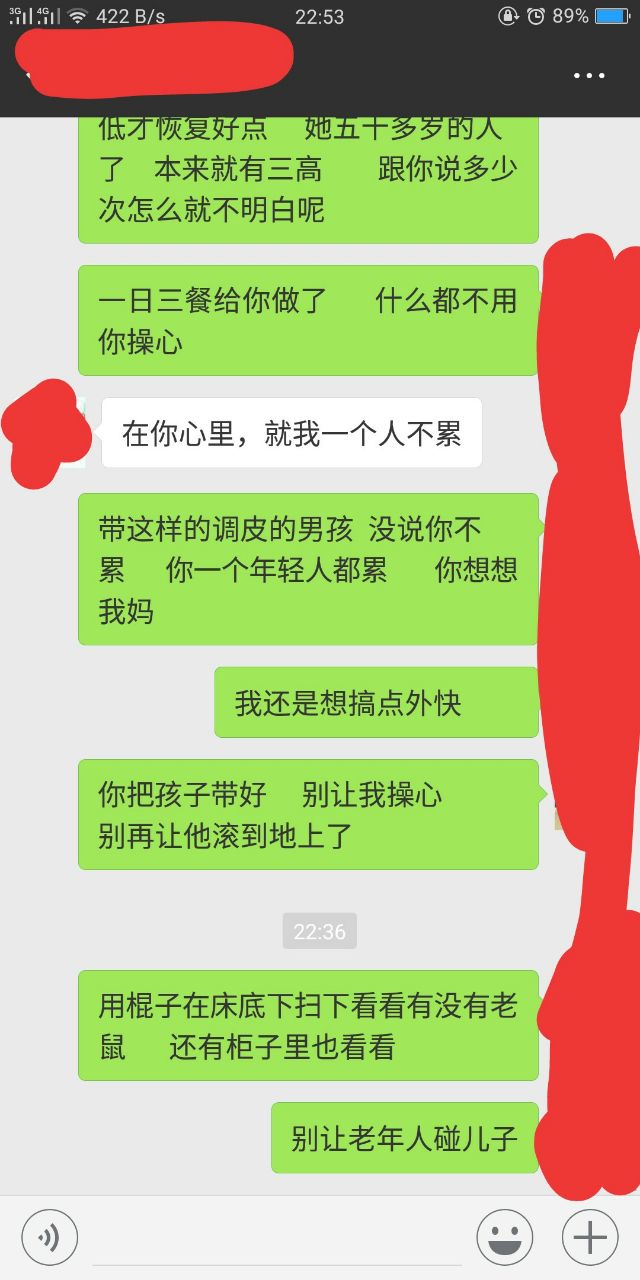This screenshot has height=1280, width=640.
Task: Open the plus attachment menu
Action: (590, 1238)
